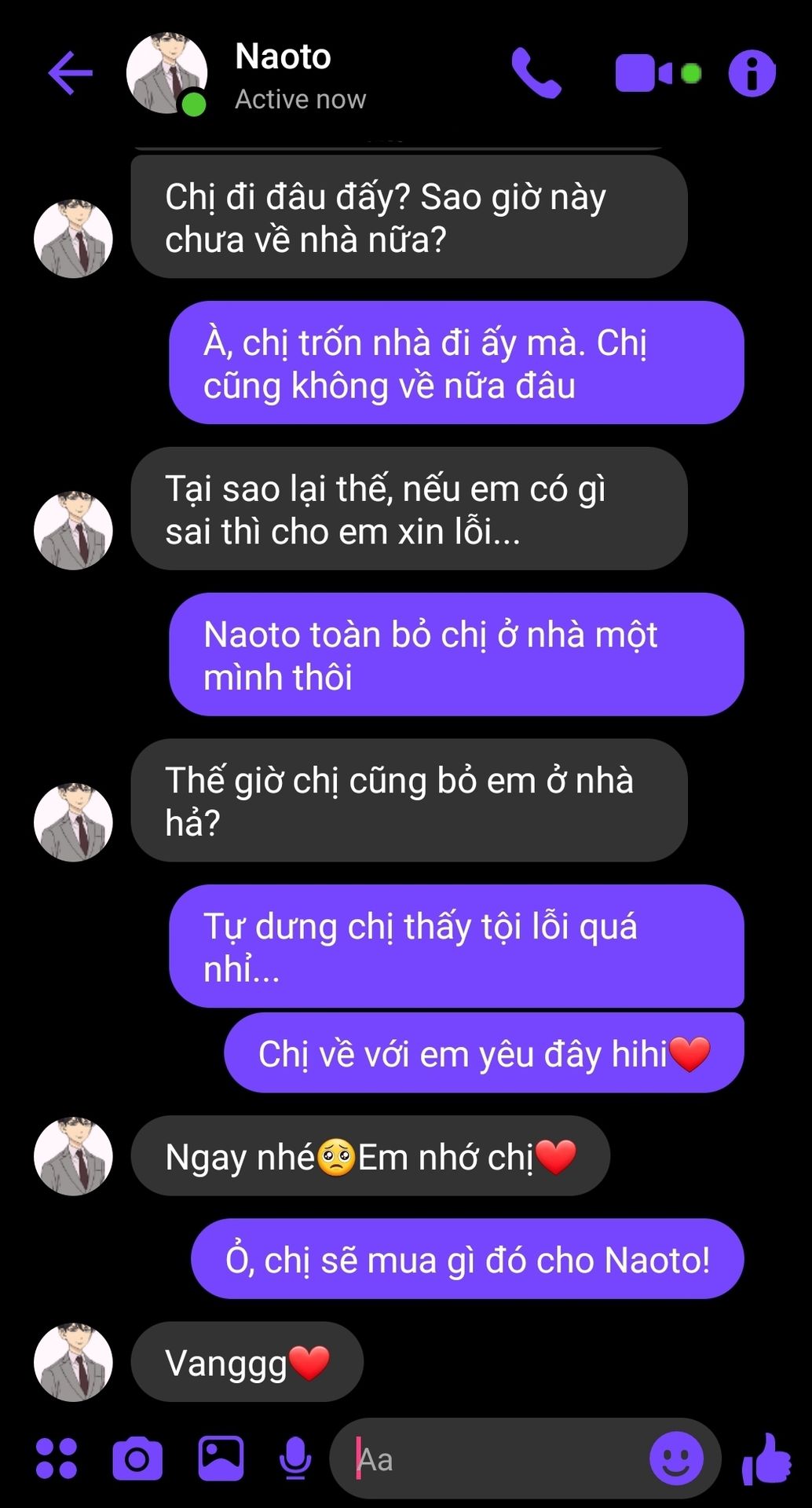
Task: Open the photo gallery picker
Action: [x=221, y=1459]
